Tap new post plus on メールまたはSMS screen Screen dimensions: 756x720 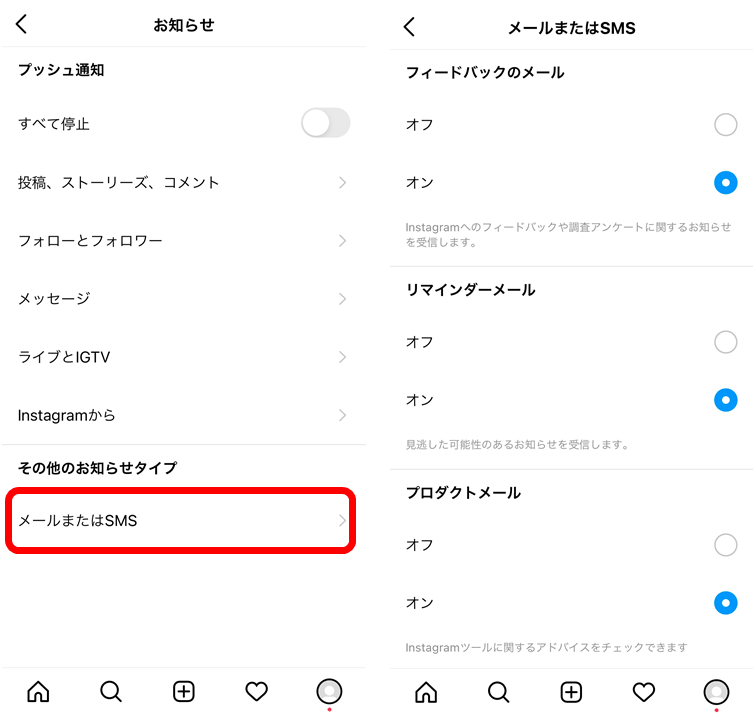pos(571,691)
